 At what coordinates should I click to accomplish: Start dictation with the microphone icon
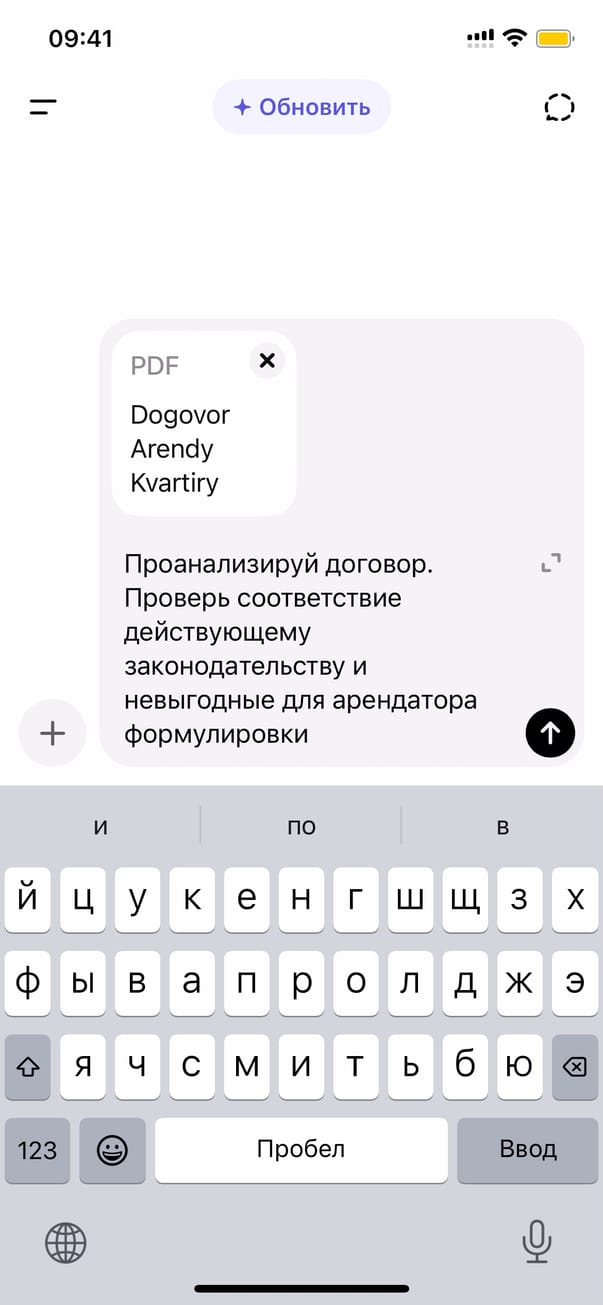[537, 1243]
